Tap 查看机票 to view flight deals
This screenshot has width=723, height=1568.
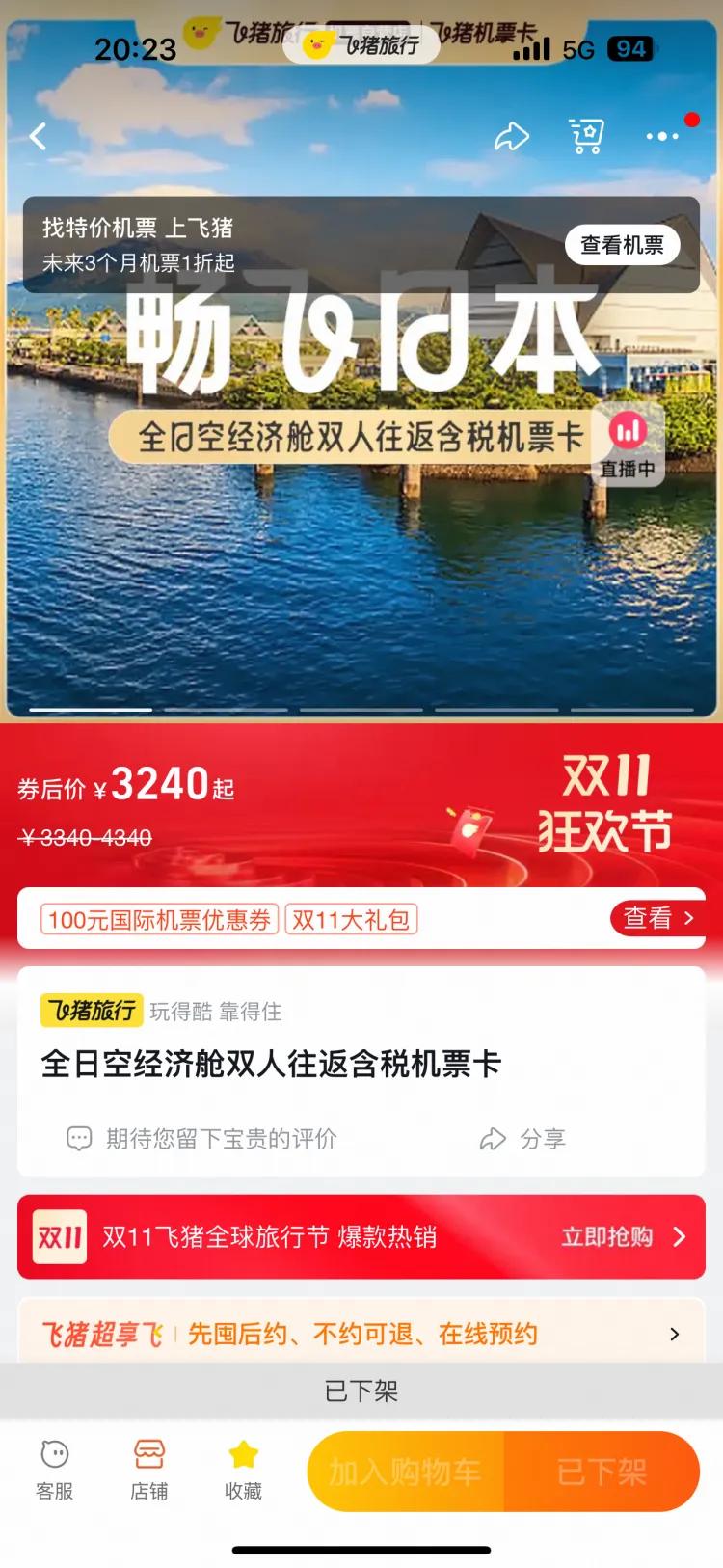(621, 246)
